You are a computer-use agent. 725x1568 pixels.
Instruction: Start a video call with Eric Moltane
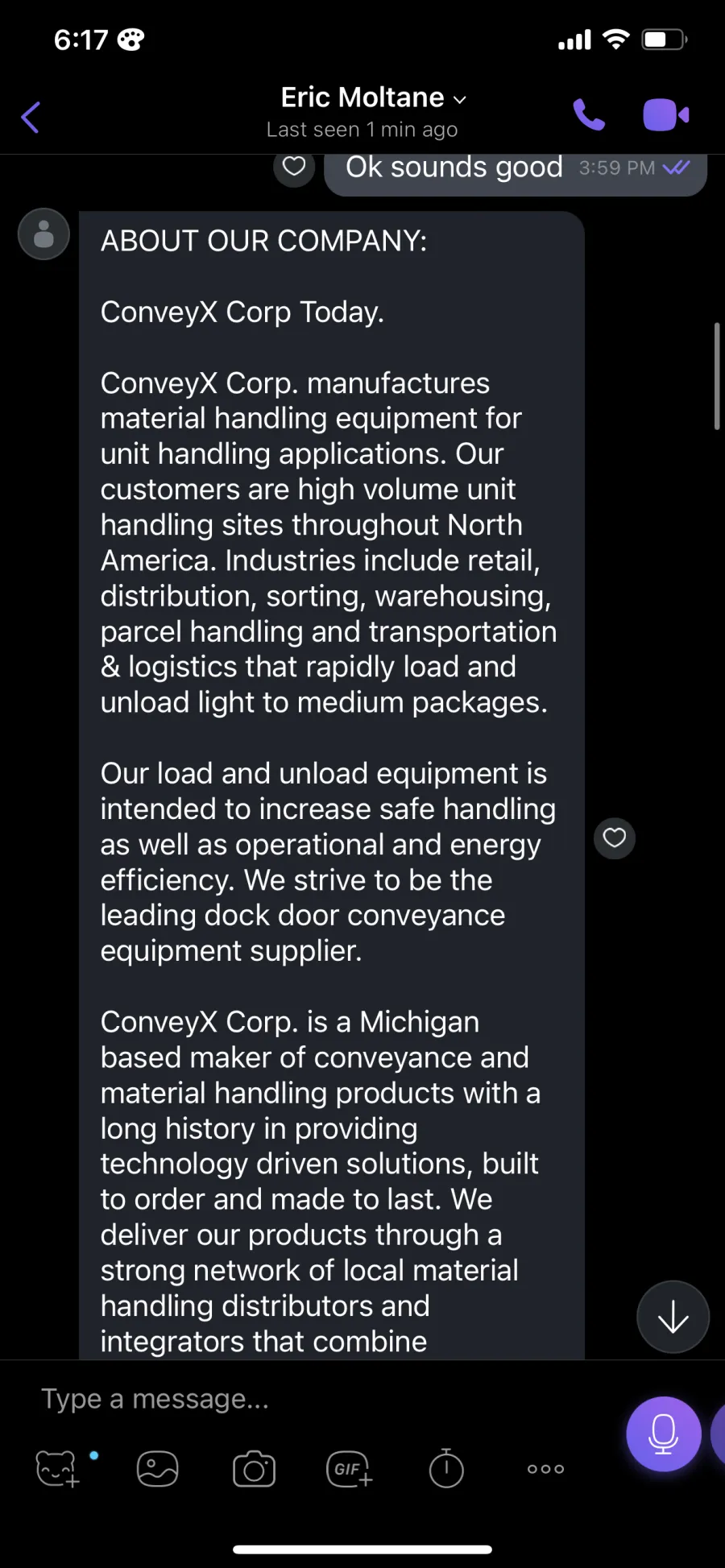665,115
